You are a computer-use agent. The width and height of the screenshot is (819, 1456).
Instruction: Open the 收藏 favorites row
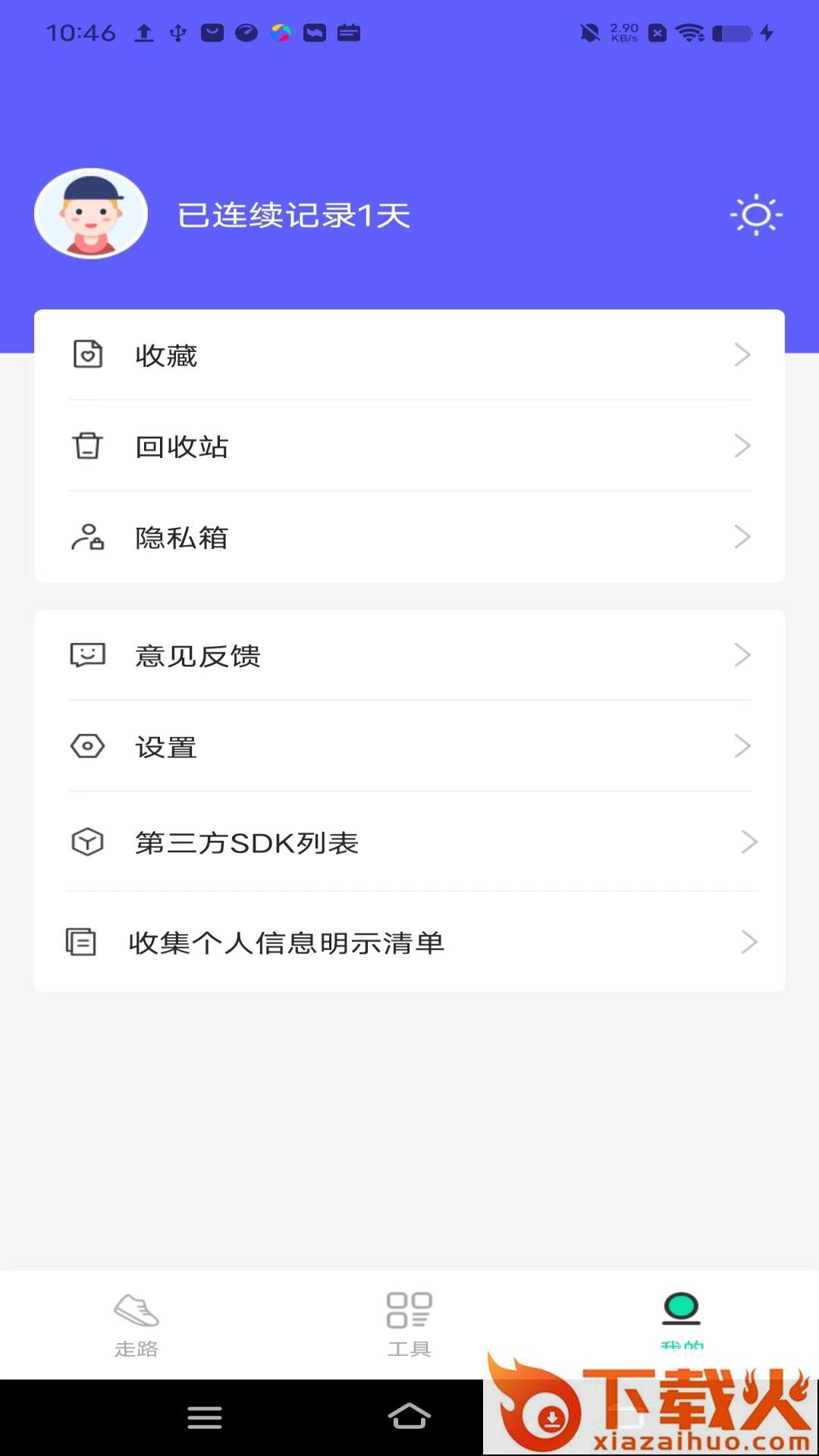(409, 355)
